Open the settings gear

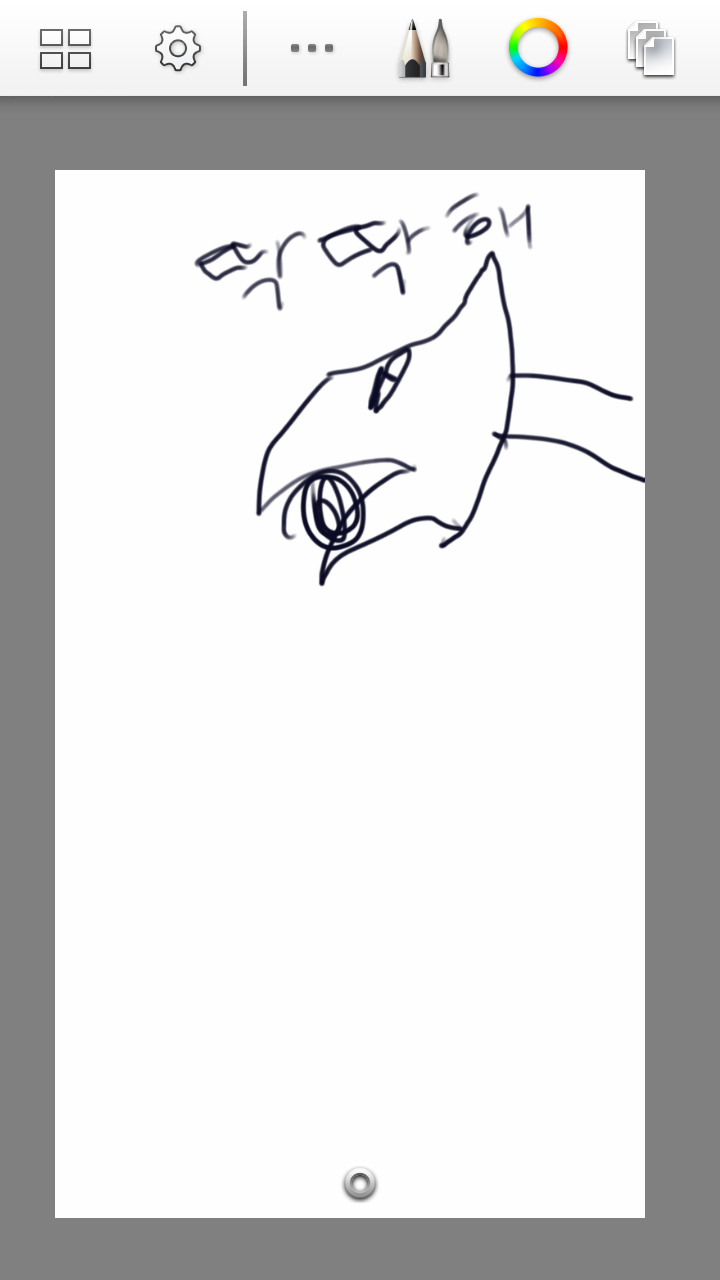[178, 48]
